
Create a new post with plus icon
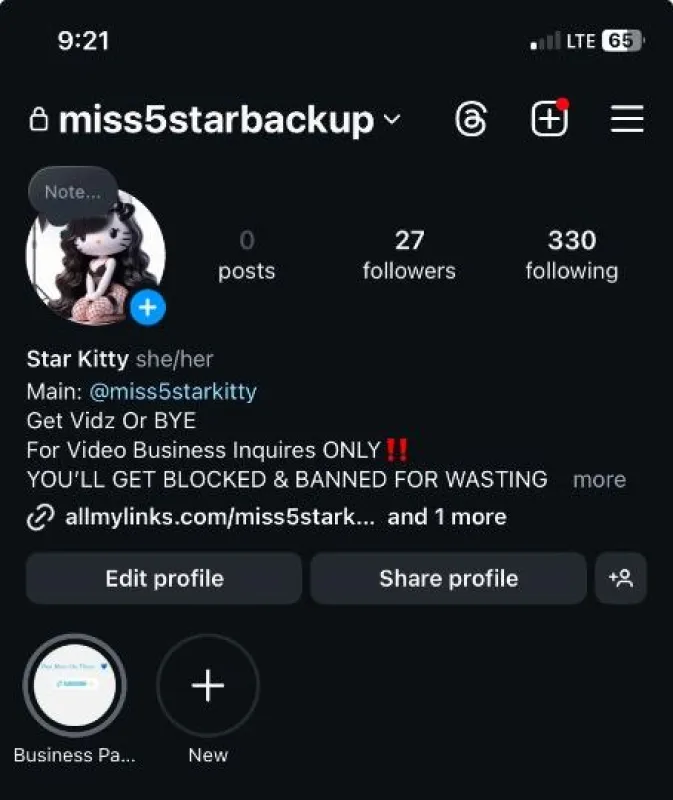[x=550, y=118]
